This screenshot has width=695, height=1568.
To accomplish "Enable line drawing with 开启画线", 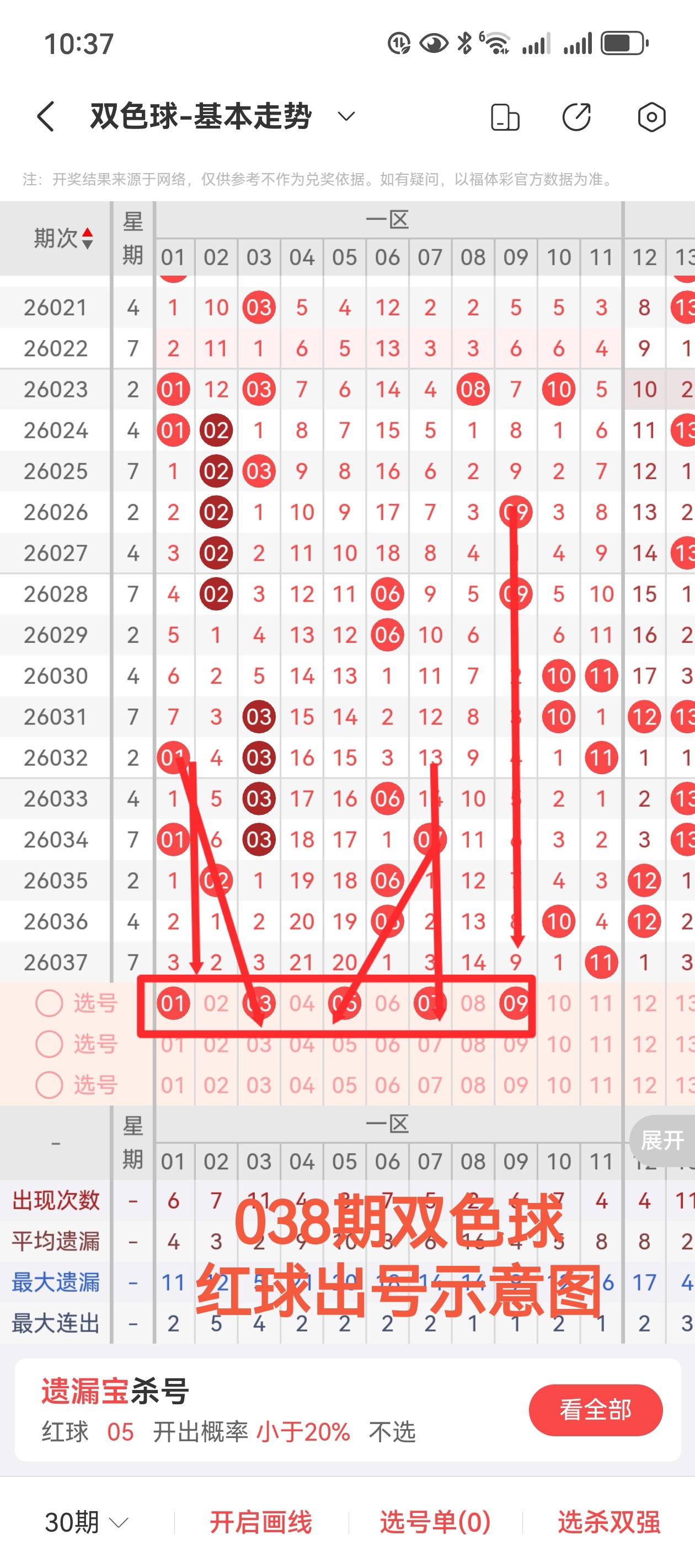I will point(261,1522).
